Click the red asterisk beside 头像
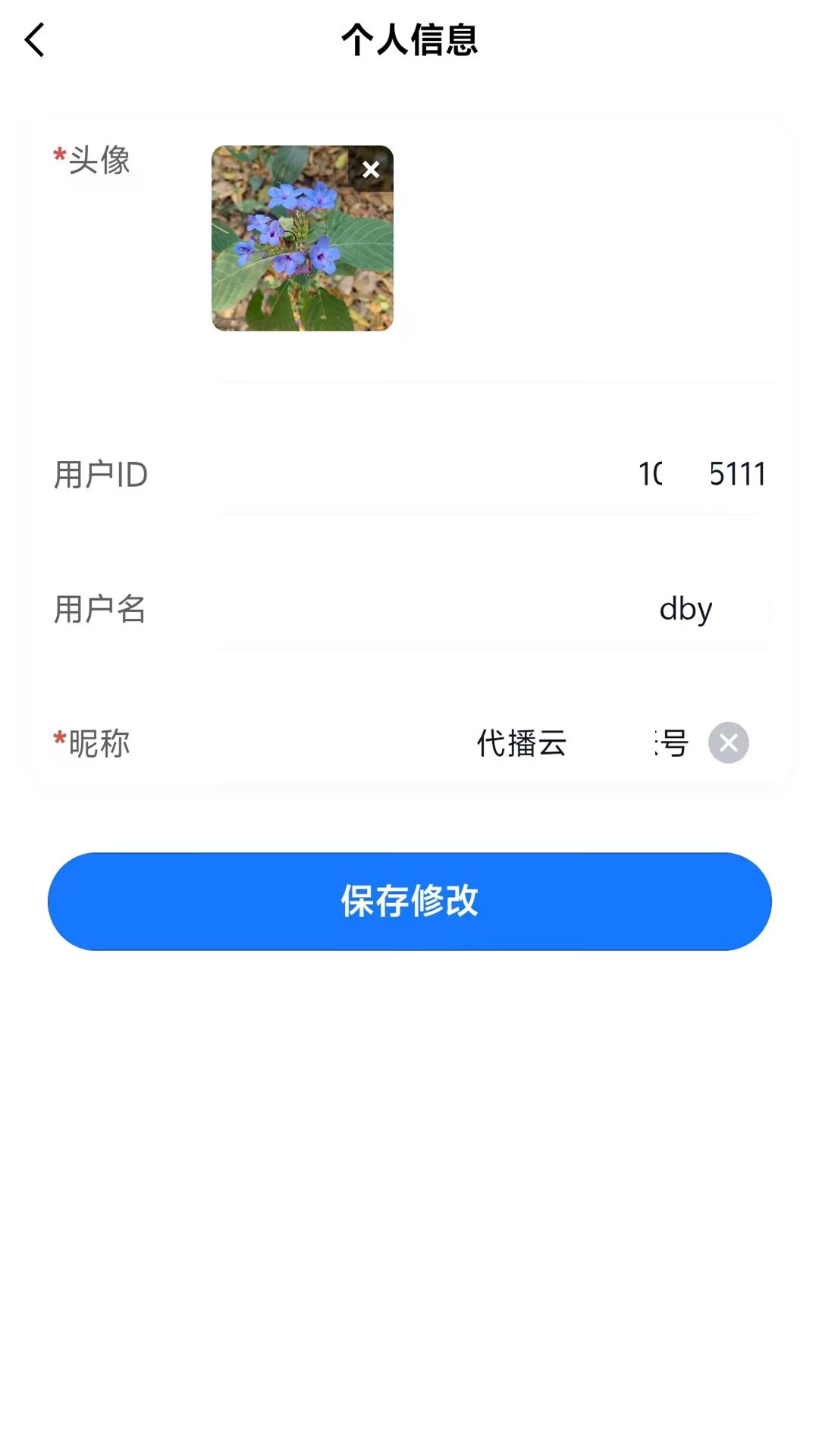The height and width of the screenshot is (1456, 819). click(x=59, y=153)
